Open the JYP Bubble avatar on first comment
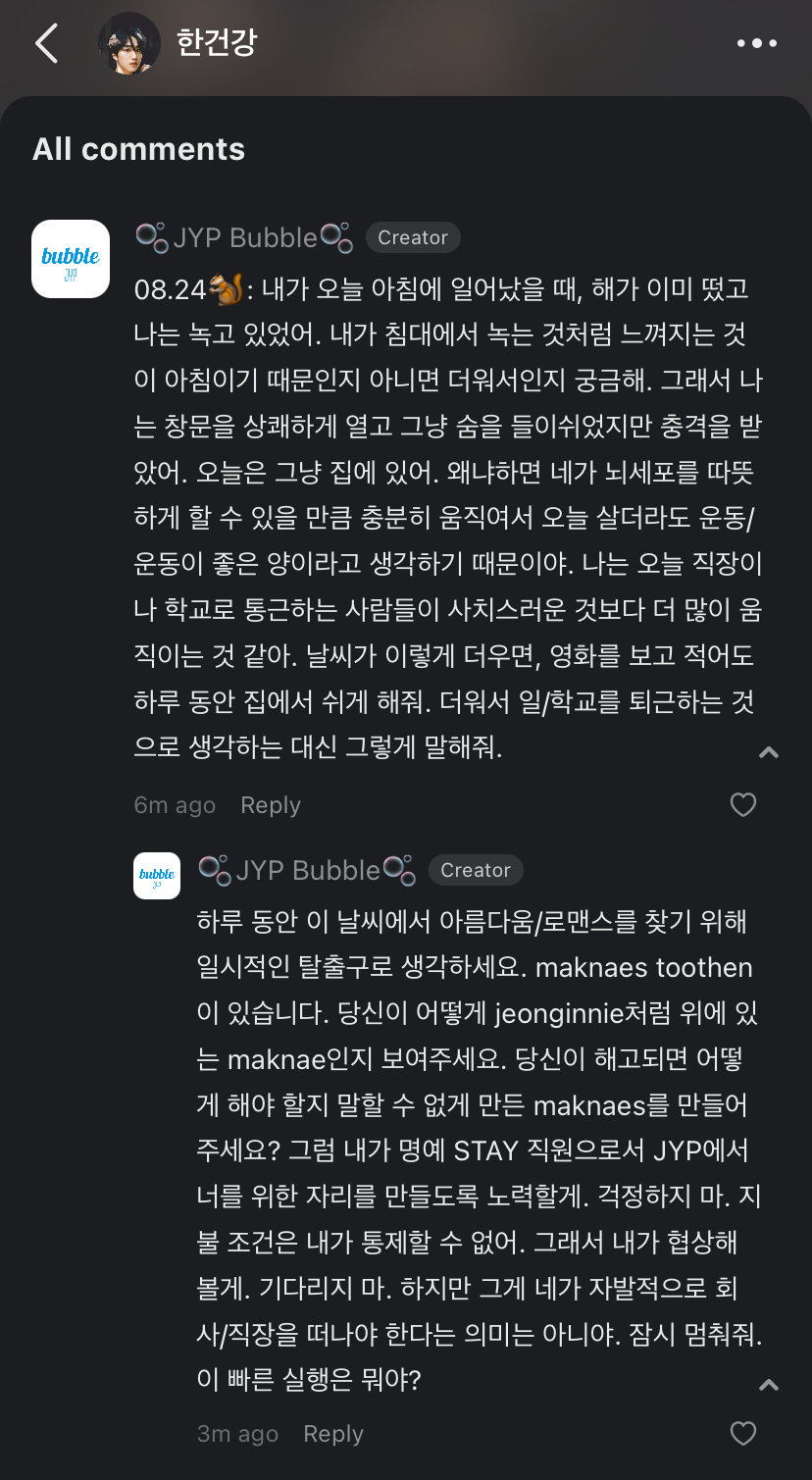The width and height of the screenshot is (812, 1480). coord(71,259)
